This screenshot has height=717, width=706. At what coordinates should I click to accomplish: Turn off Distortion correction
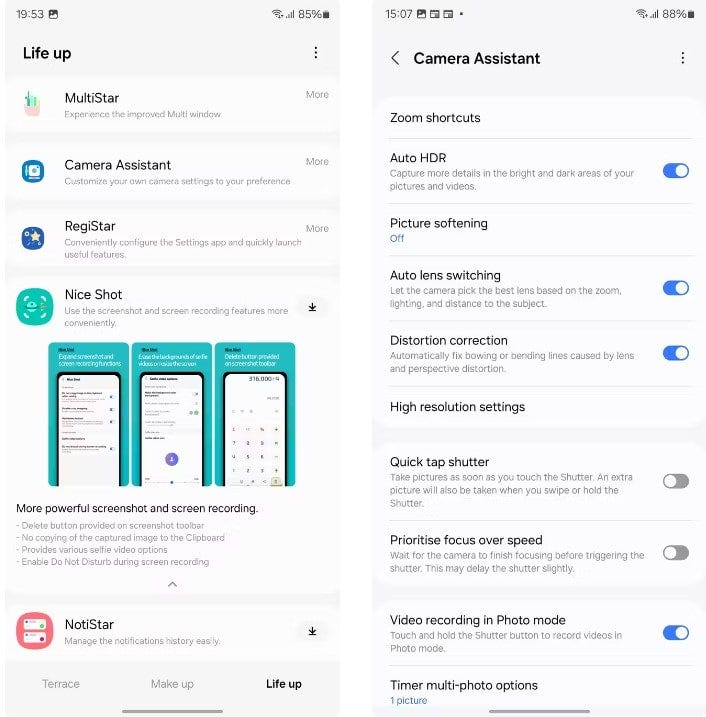click(x=675, y=353)
